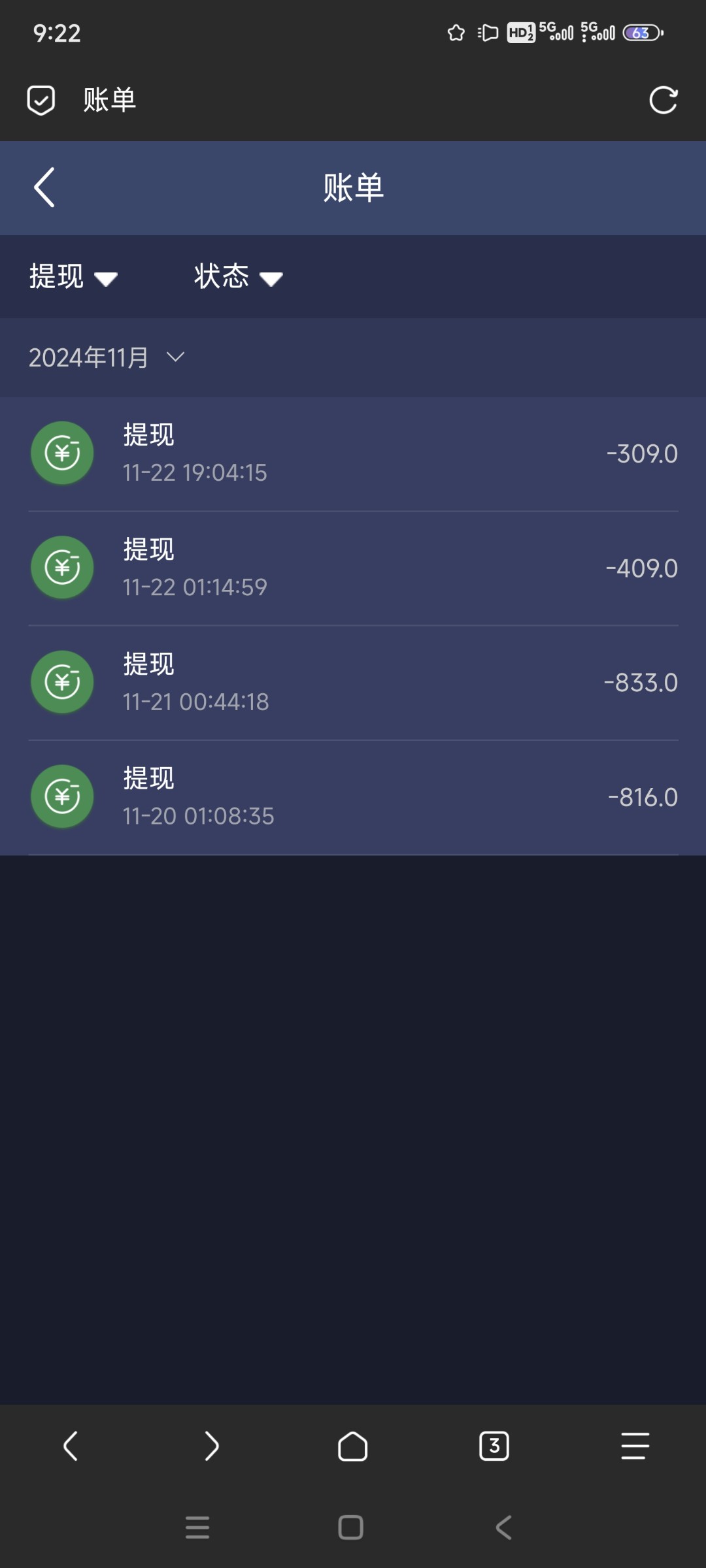Open the -309.0 withdrawal record
Viewport: 706px width, 1568px height.
point(353,453)
